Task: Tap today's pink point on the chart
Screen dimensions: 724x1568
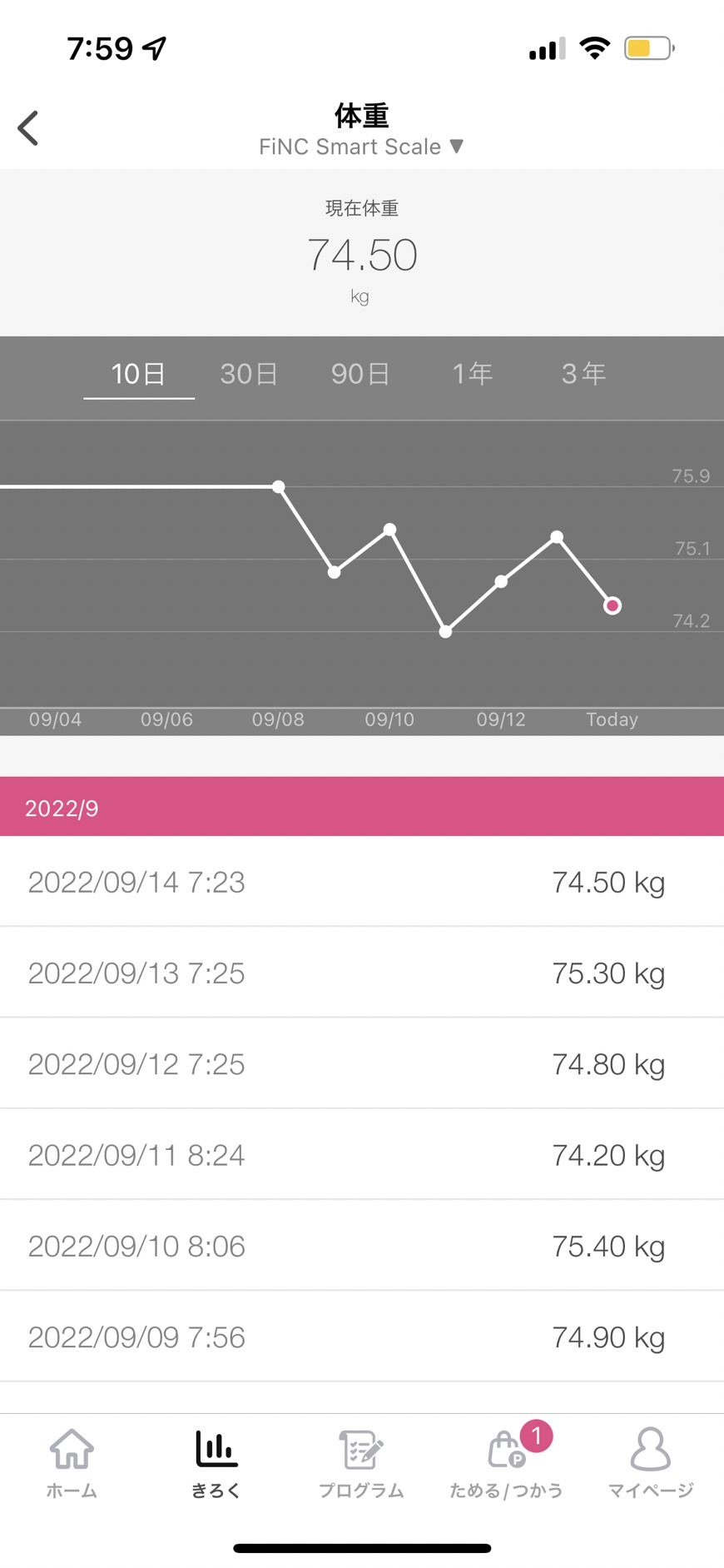Action: (x=612, y=605)
